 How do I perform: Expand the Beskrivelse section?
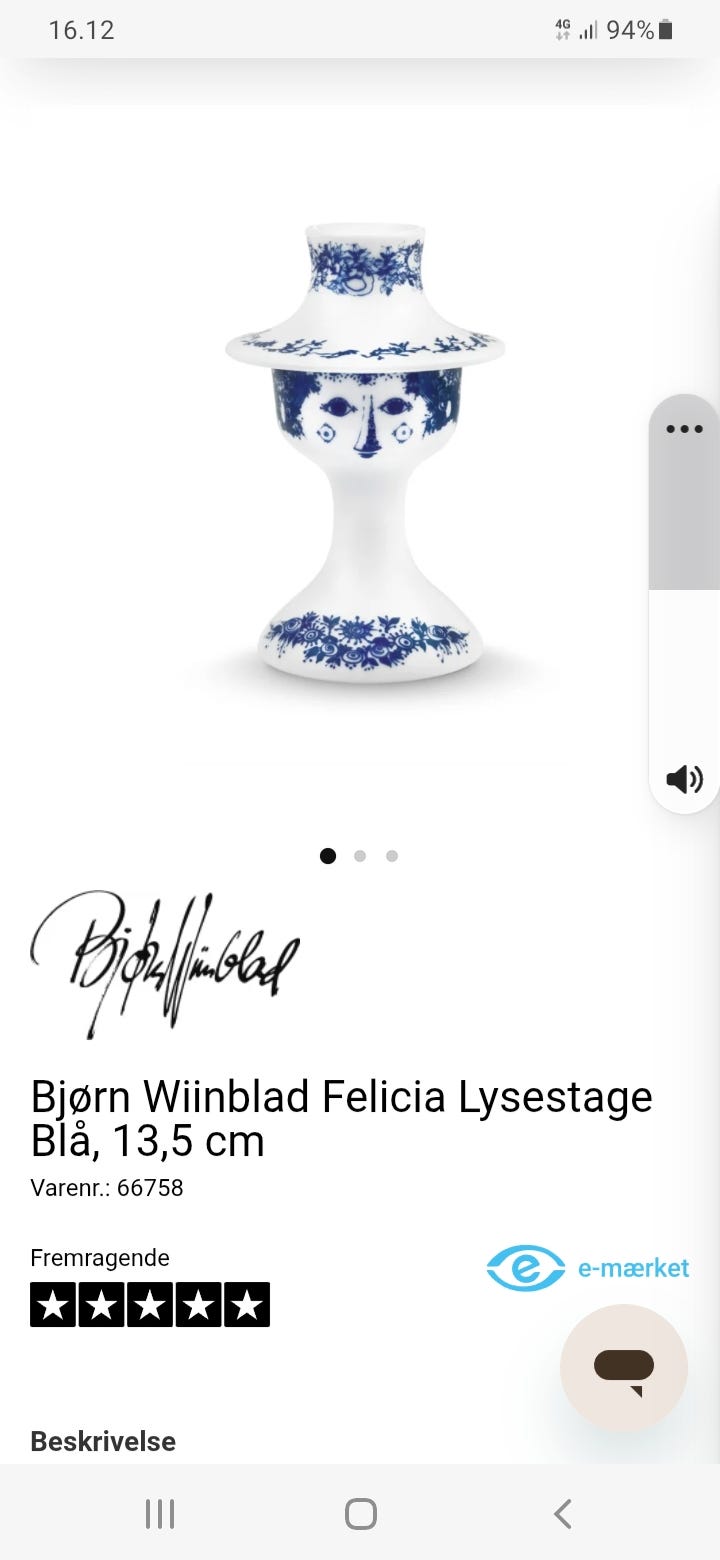tap(103, 1441)
